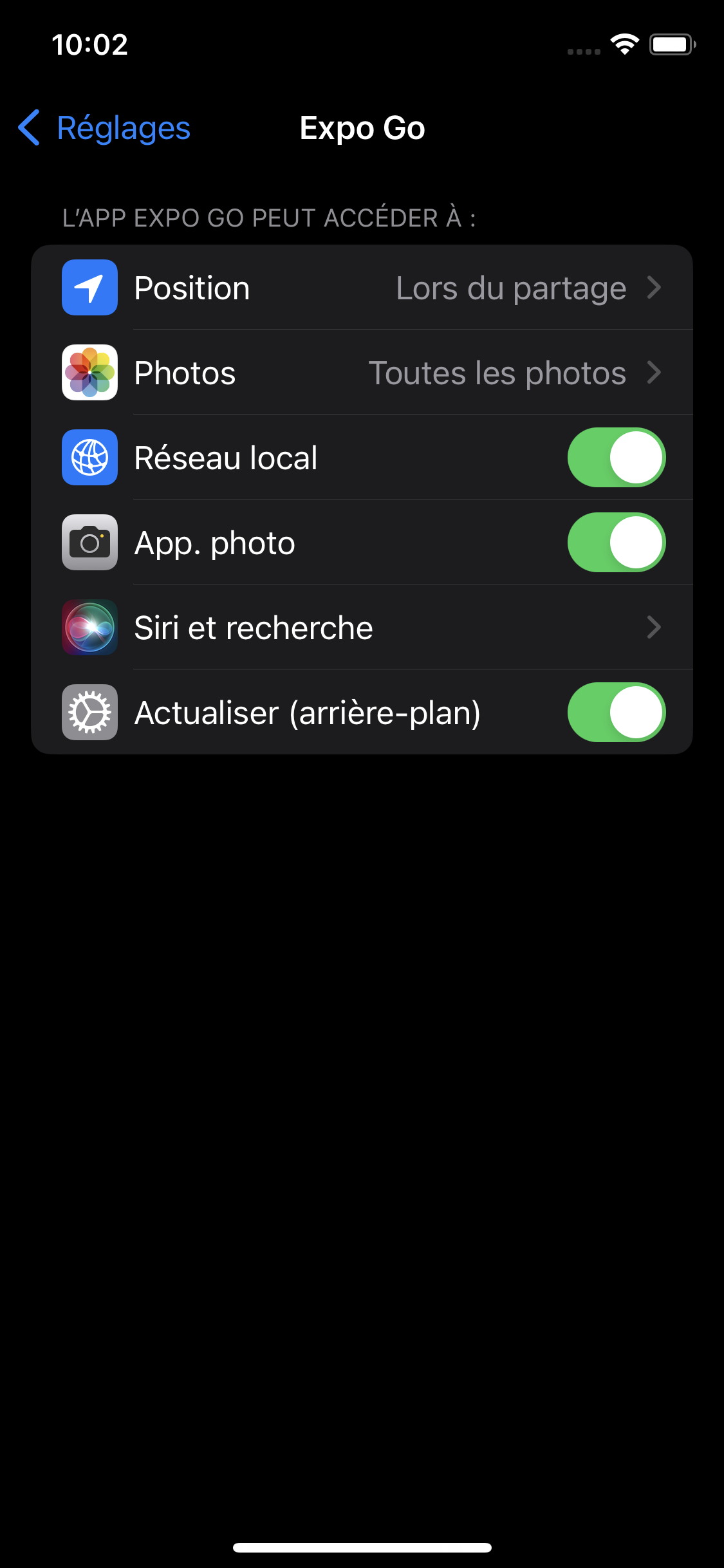
Task: Click the camera icon beside App. photo
Action: coord(89,542)
